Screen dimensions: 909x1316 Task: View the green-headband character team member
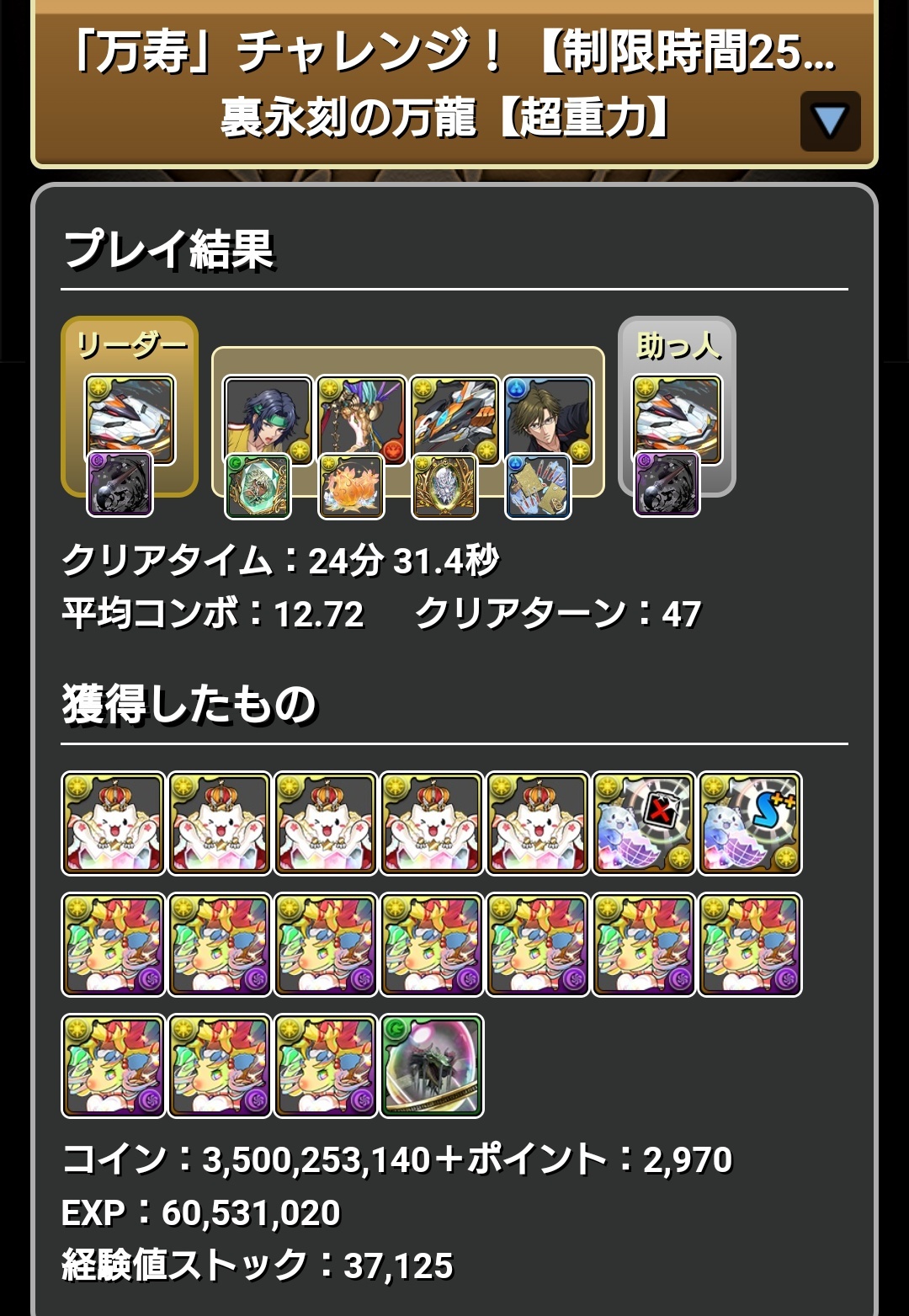coord(268,418)
